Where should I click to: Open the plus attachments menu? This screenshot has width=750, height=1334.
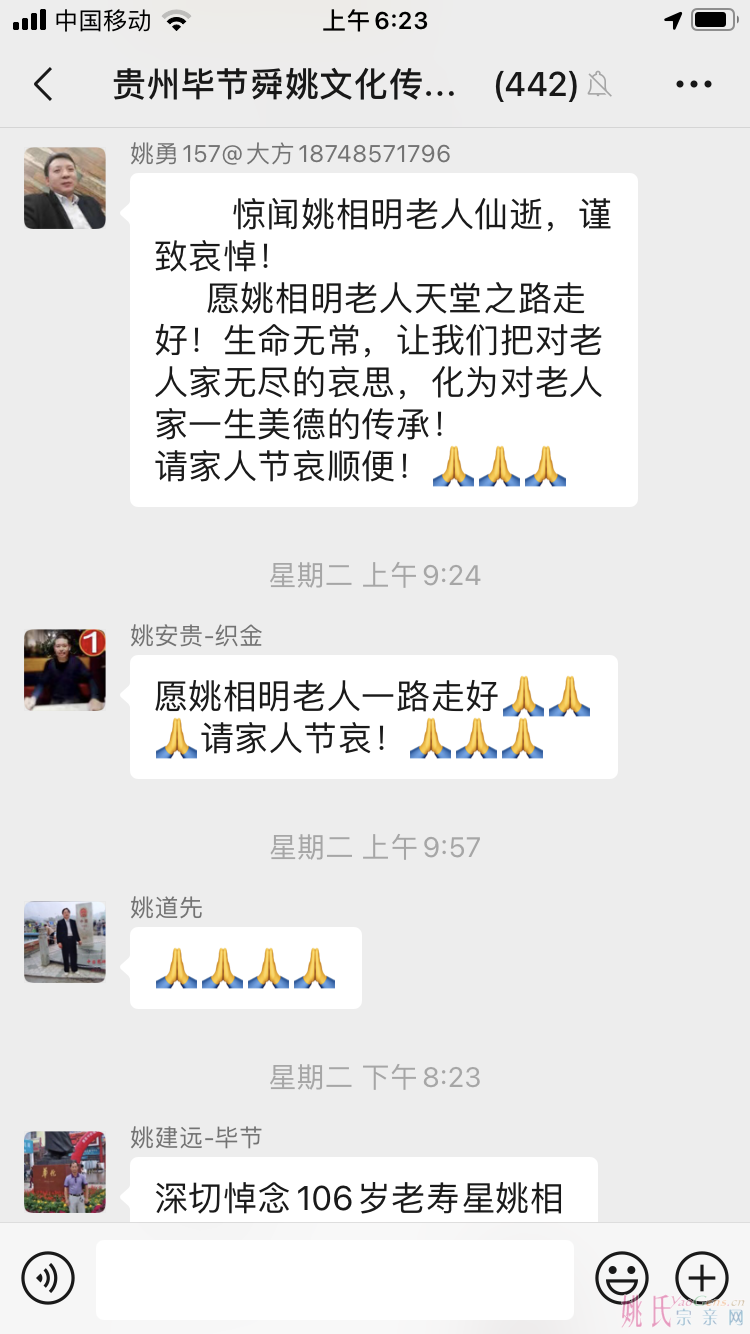point(701,1277)
